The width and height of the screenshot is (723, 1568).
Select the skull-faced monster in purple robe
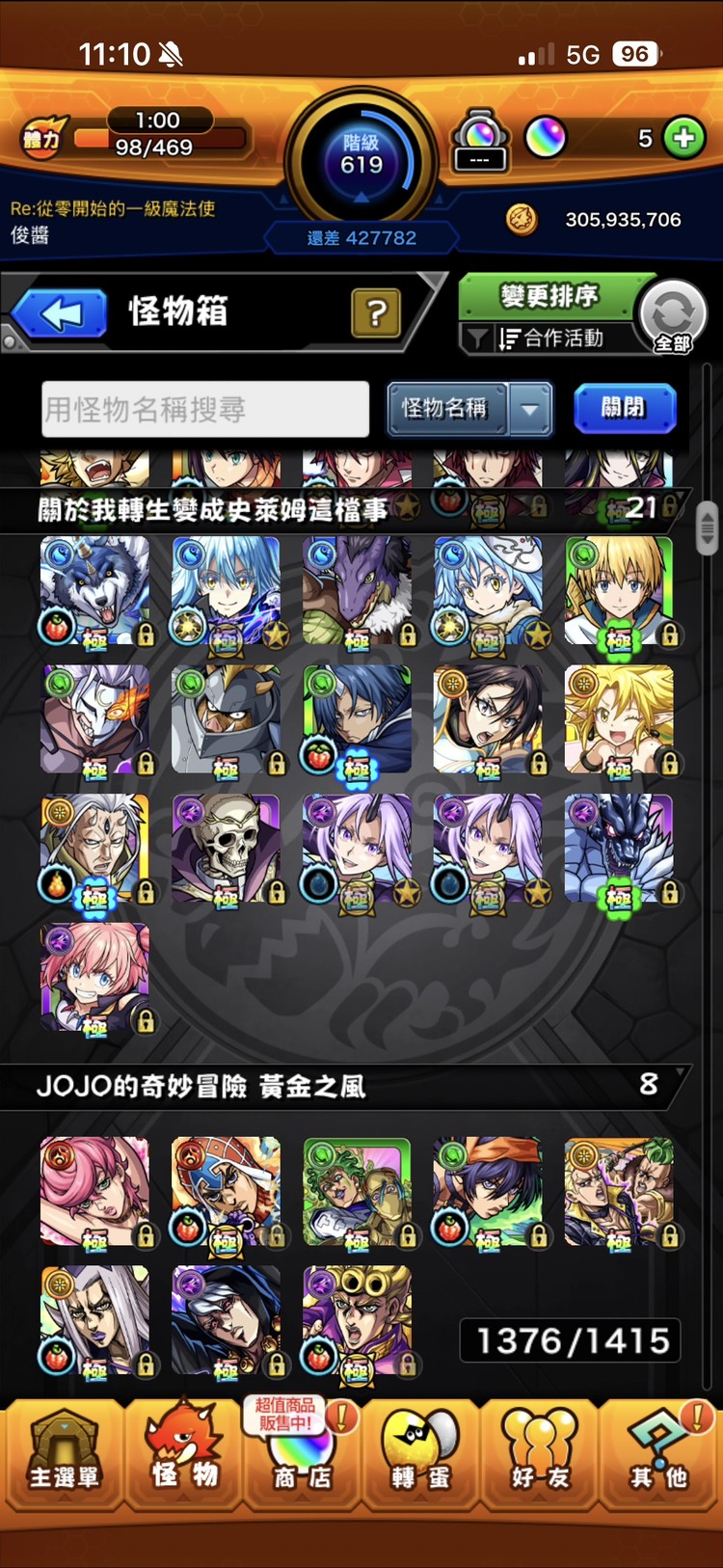(226, 851)
